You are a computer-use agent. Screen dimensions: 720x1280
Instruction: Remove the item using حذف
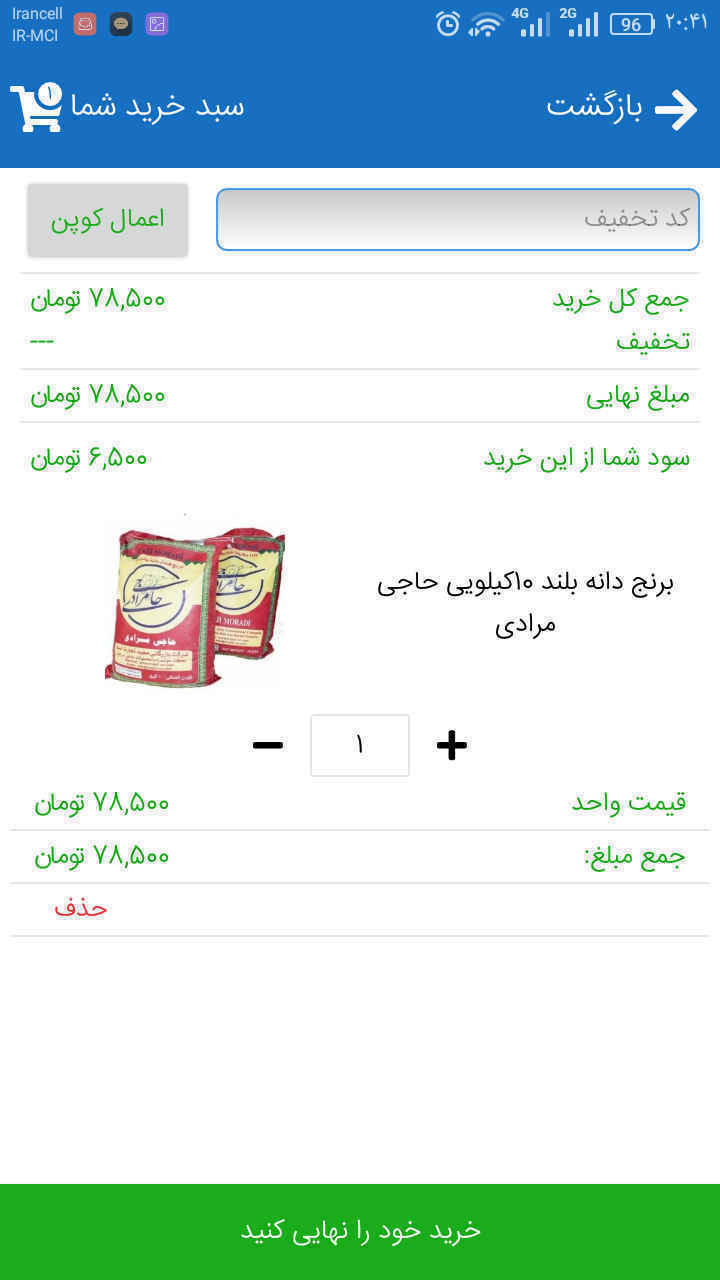(x=80, y=909)
